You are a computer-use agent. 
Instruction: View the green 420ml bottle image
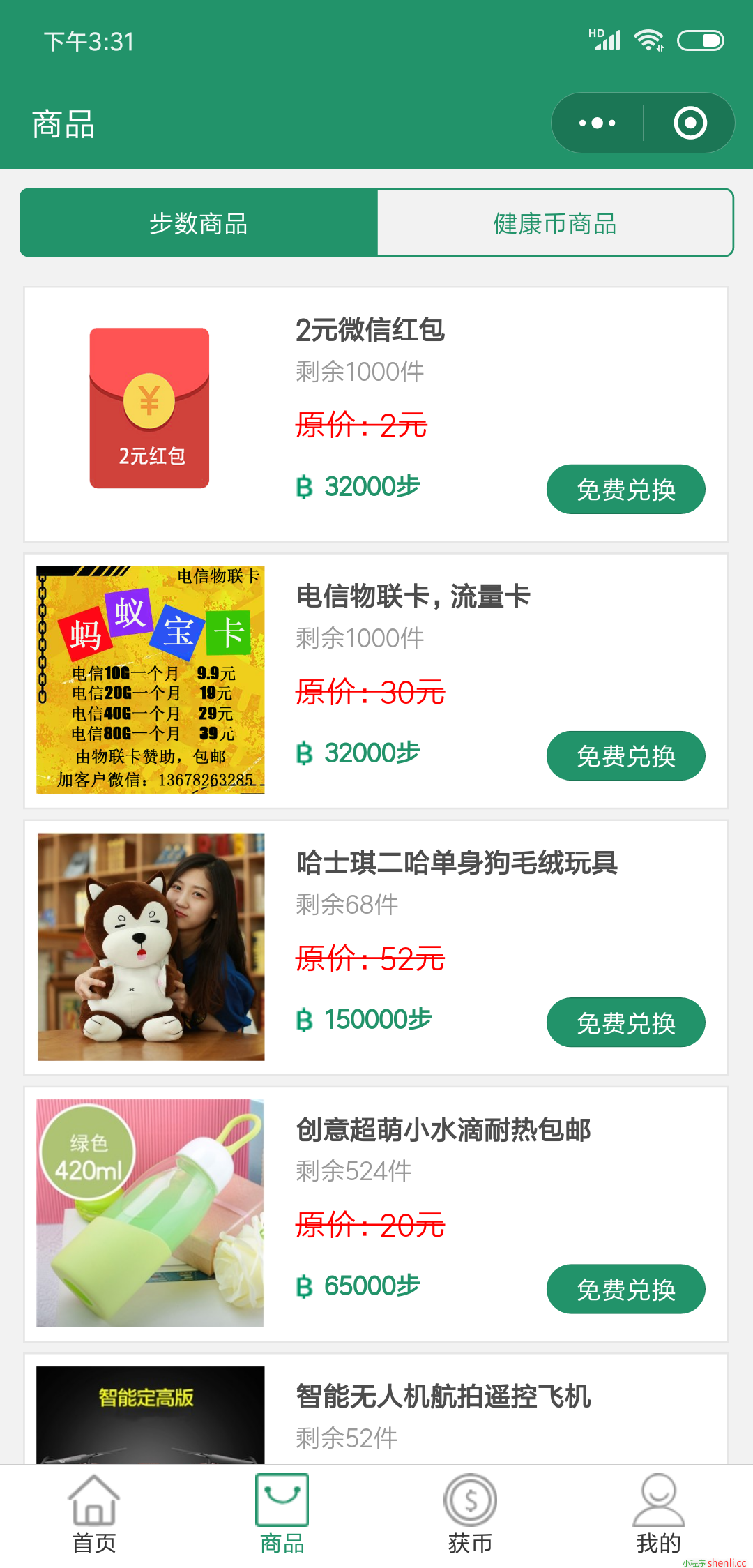150,1213
